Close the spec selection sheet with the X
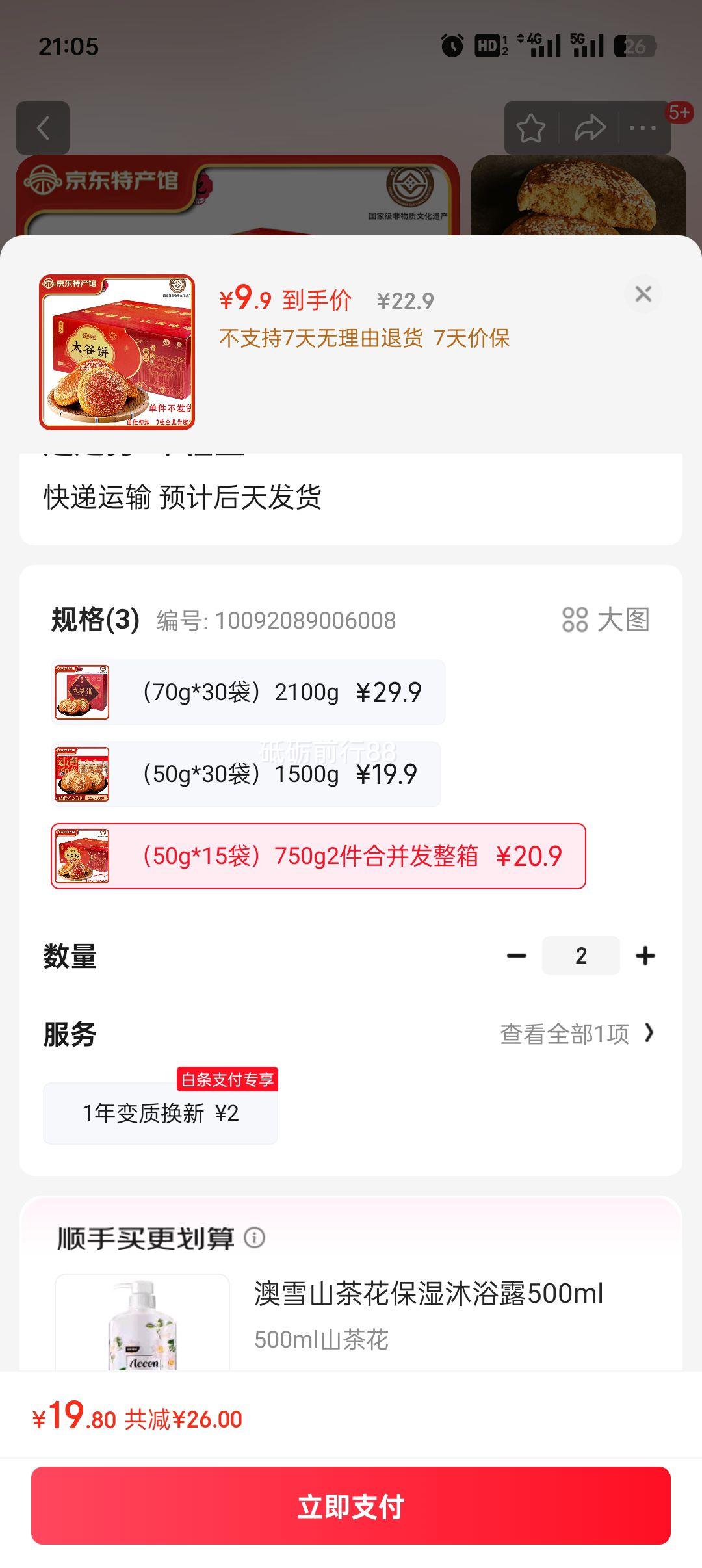This screenshot has width=702, height=1568. [643, 294]
